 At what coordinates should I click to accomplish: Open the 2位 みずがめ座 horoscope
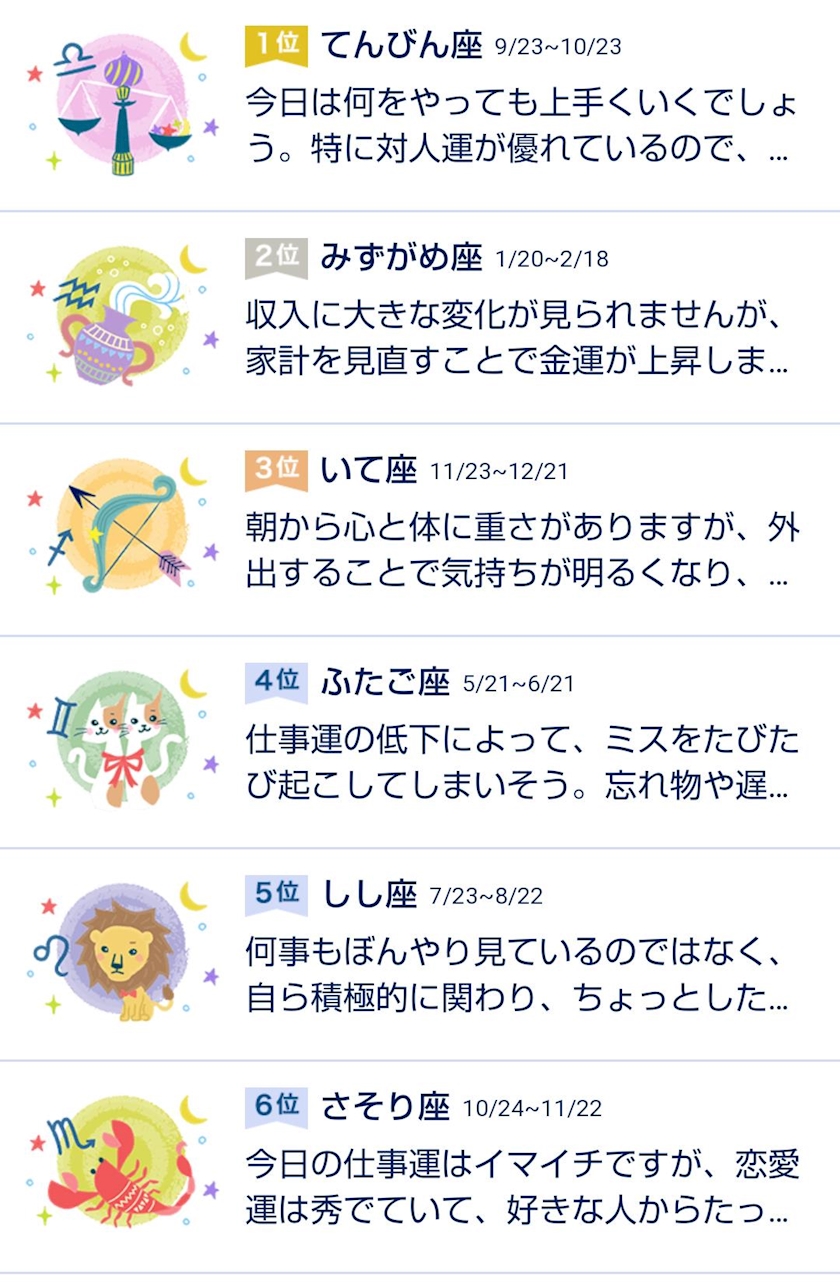click(x=420, y=318)
